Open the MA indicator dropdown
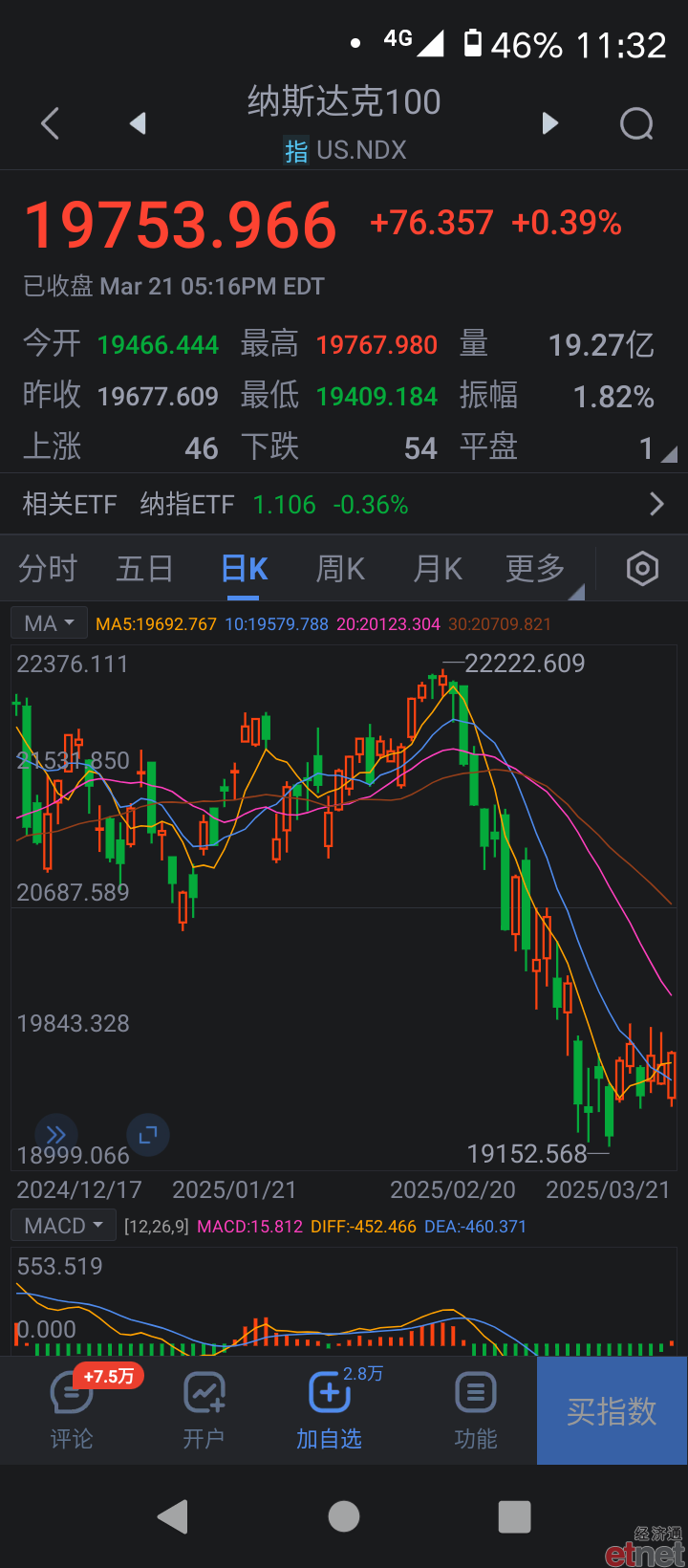The height and width of the screenshot is (1568, 688). [49, 623]
